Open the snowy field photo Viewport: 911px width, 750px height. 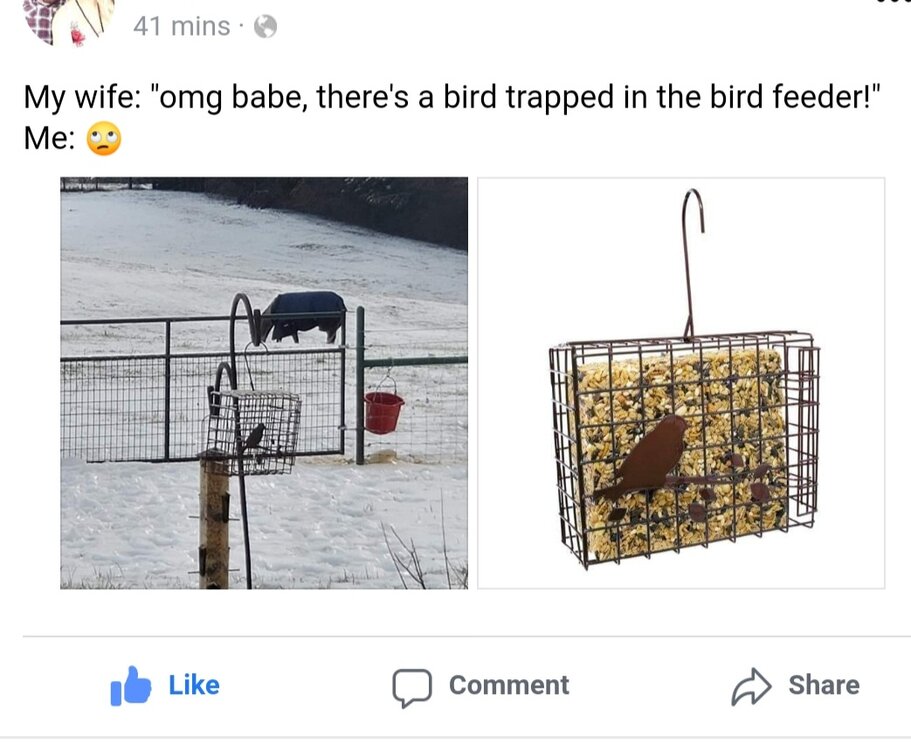tap(264, 383)
